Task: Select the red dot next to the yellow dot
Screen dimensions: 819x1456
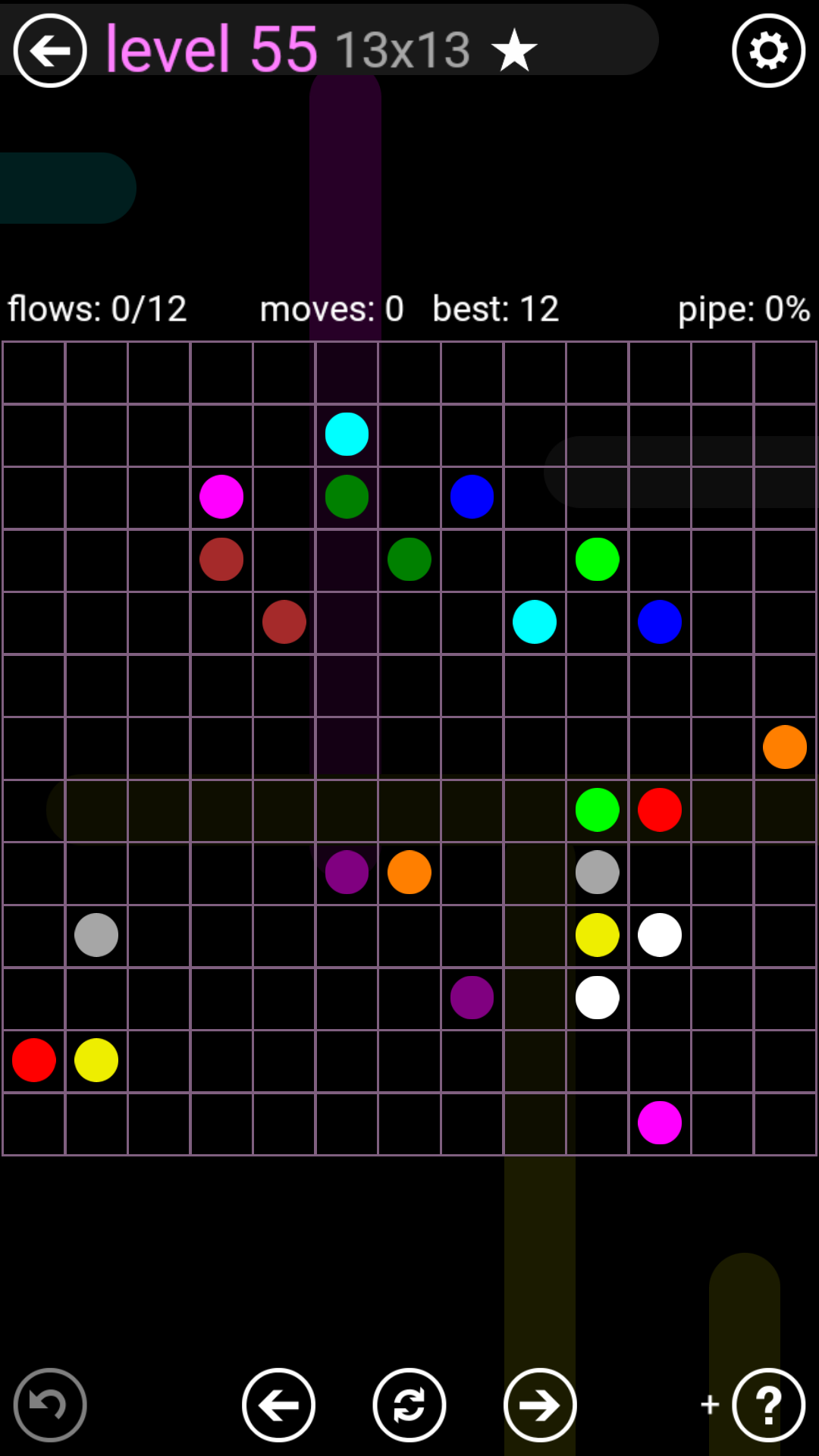Action: click(x=34, y=1060)
